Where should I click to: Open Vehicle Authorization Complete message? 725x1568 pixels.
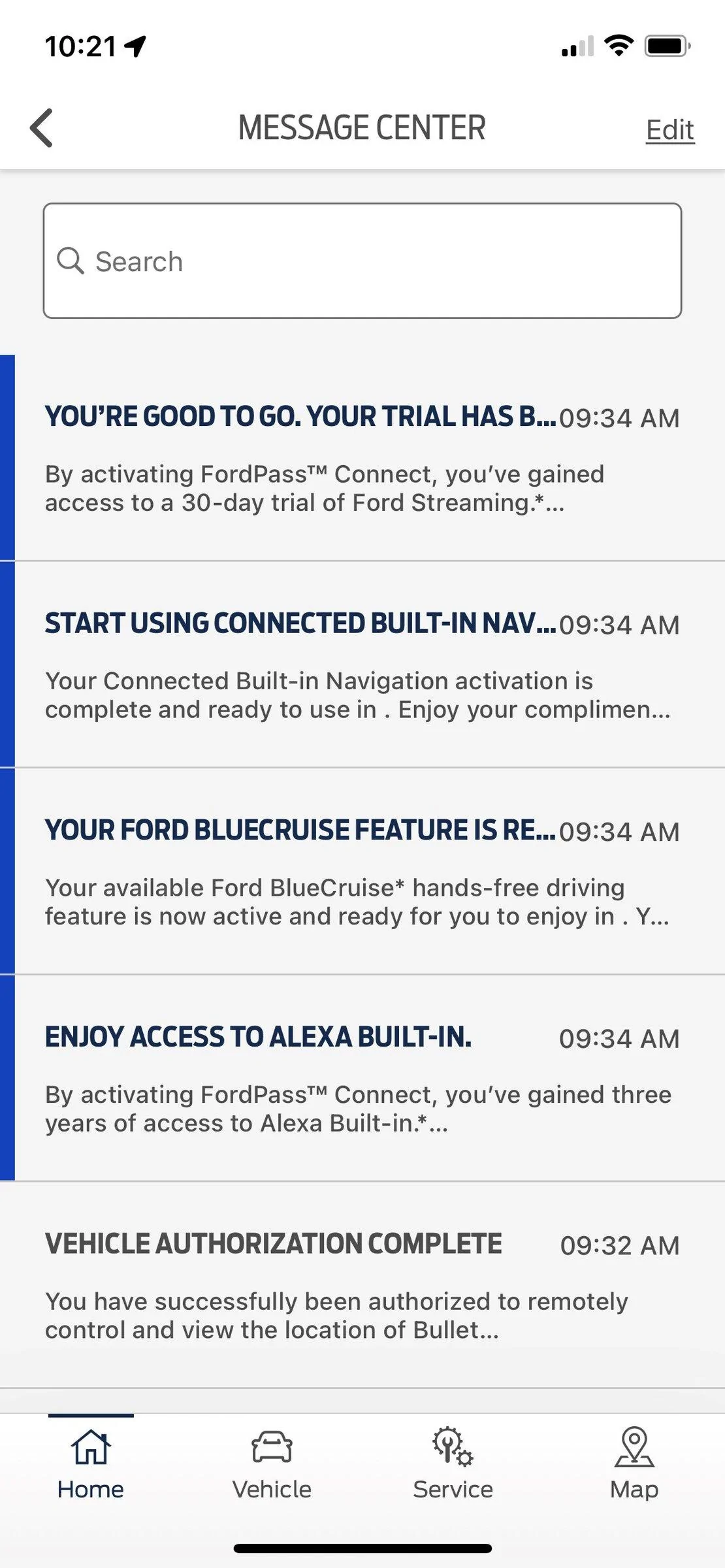pos(362,1284)
